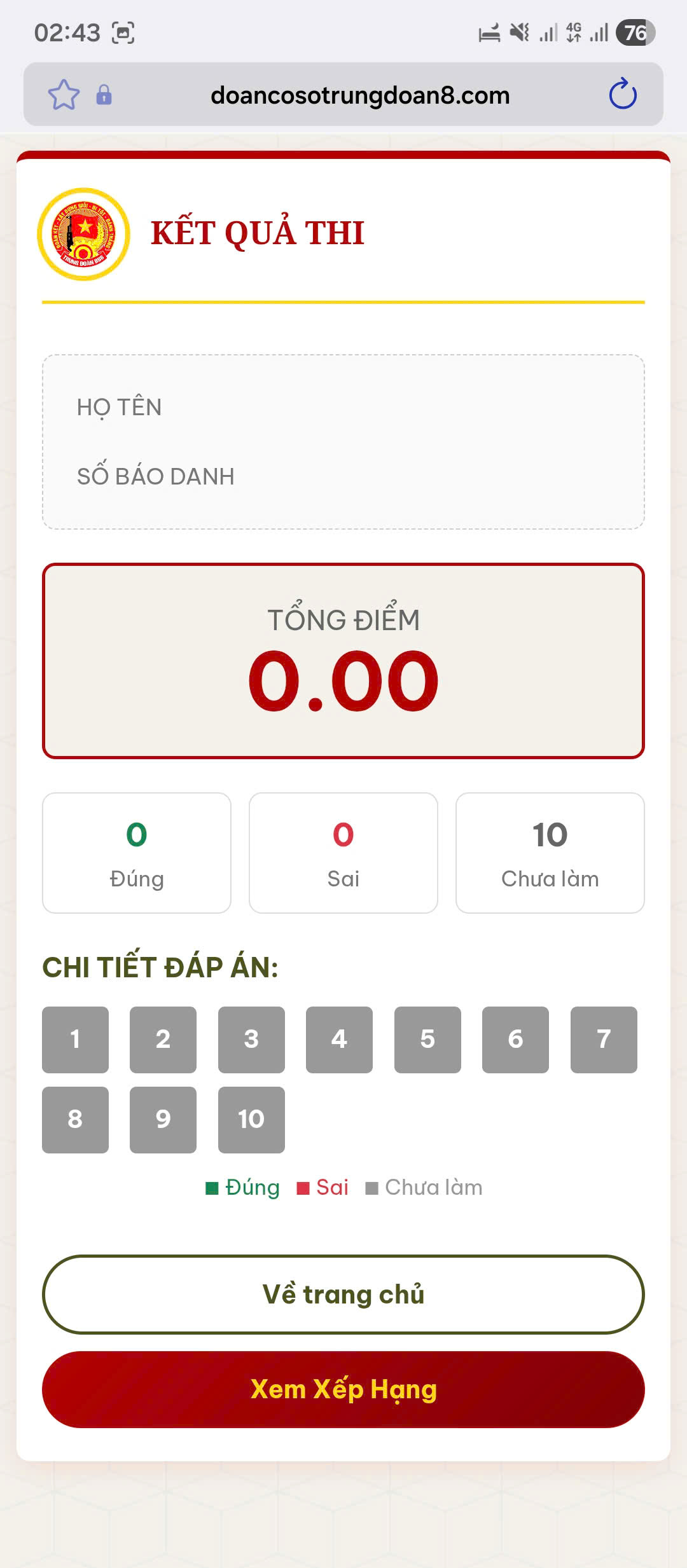This screenshot has height=1568, width=687.
Task: Open question 10 answer detail
Action: pyautogui.click(x=251, y=1120)
